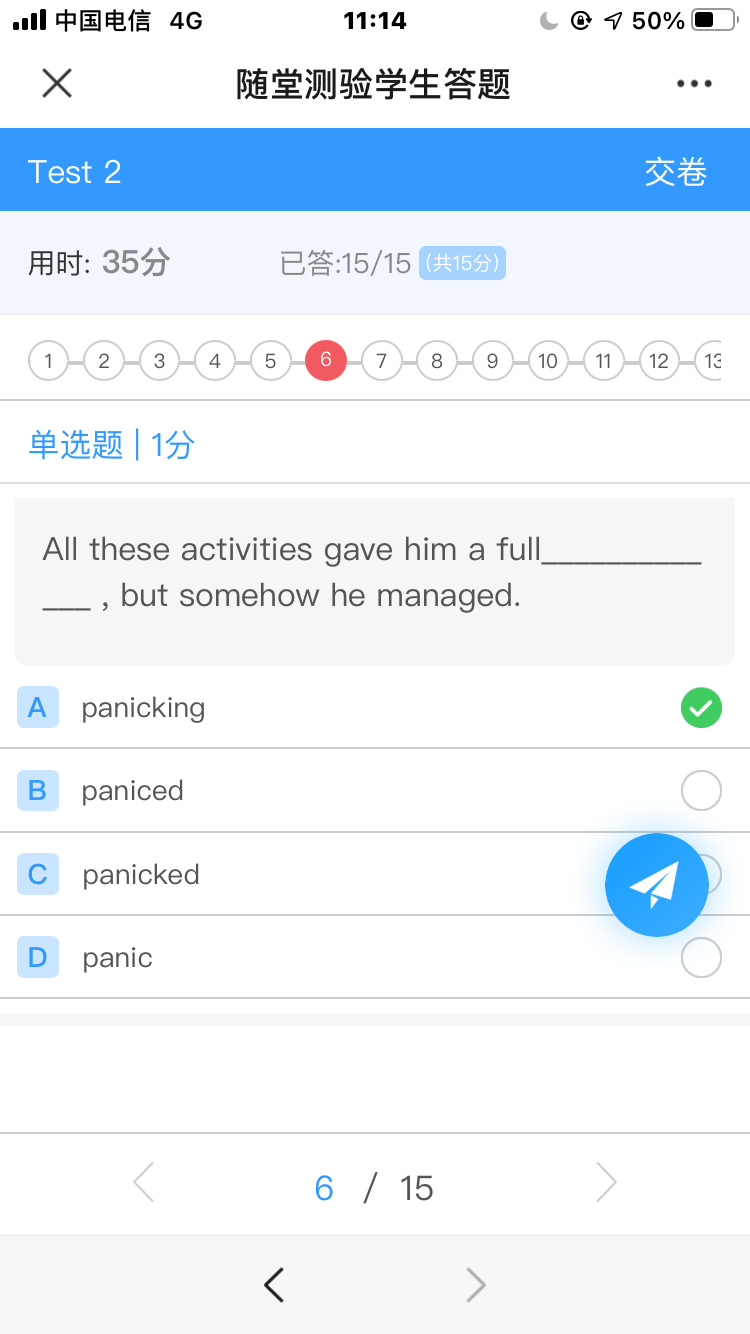Advance to next question with right chevron
This screenshot has height=1334, width=750.
pyautogui.click(x=606, y=1183)
